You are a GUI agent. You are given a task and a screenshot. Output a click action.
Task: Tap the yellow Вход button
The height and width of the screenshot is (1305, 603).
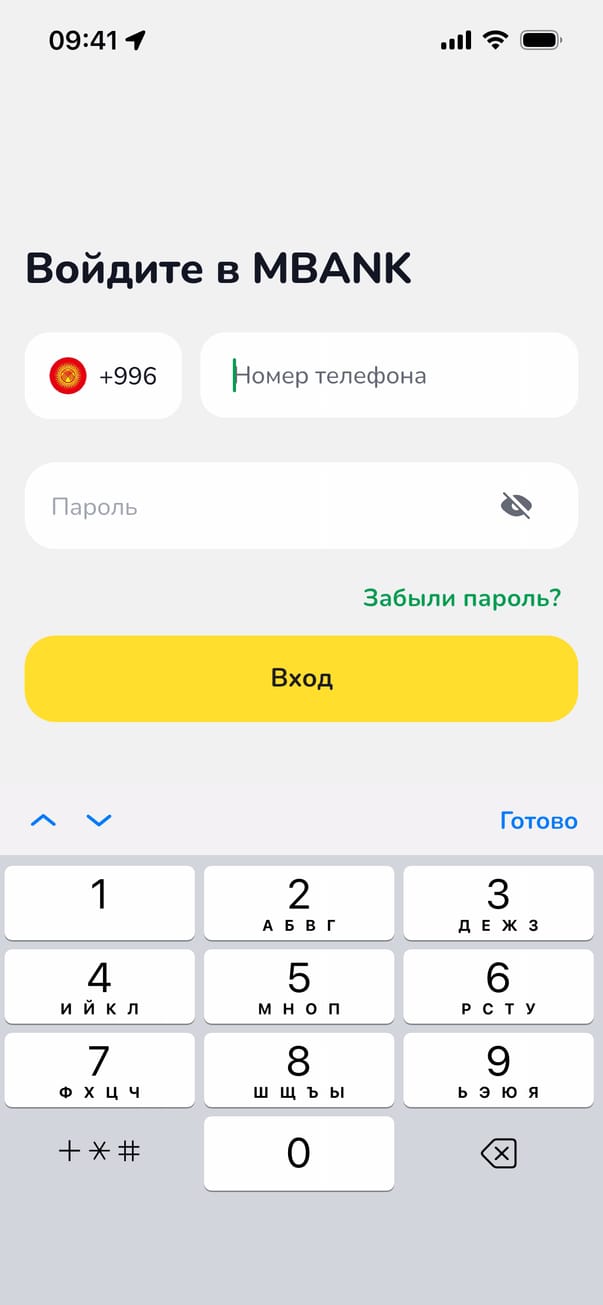pyautogui.click(x=301, y=679)
